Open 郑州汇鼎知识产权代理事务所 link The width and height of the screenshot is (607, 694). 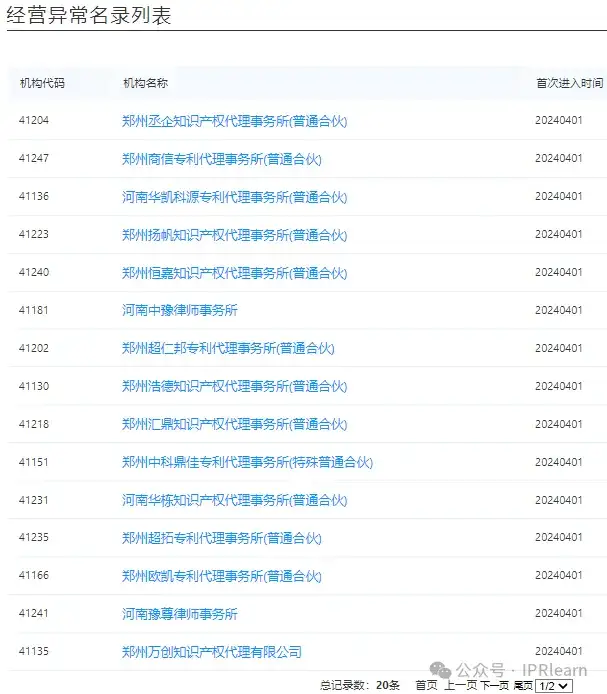(234, 424)
